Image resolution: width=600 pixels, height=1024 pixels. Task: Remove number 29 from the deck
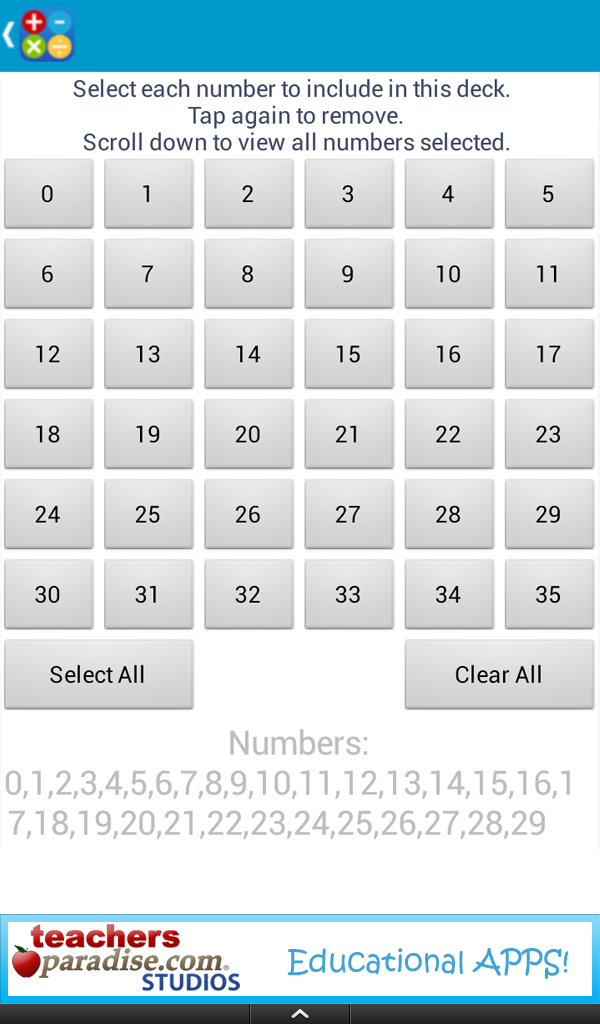pos(548,514)
